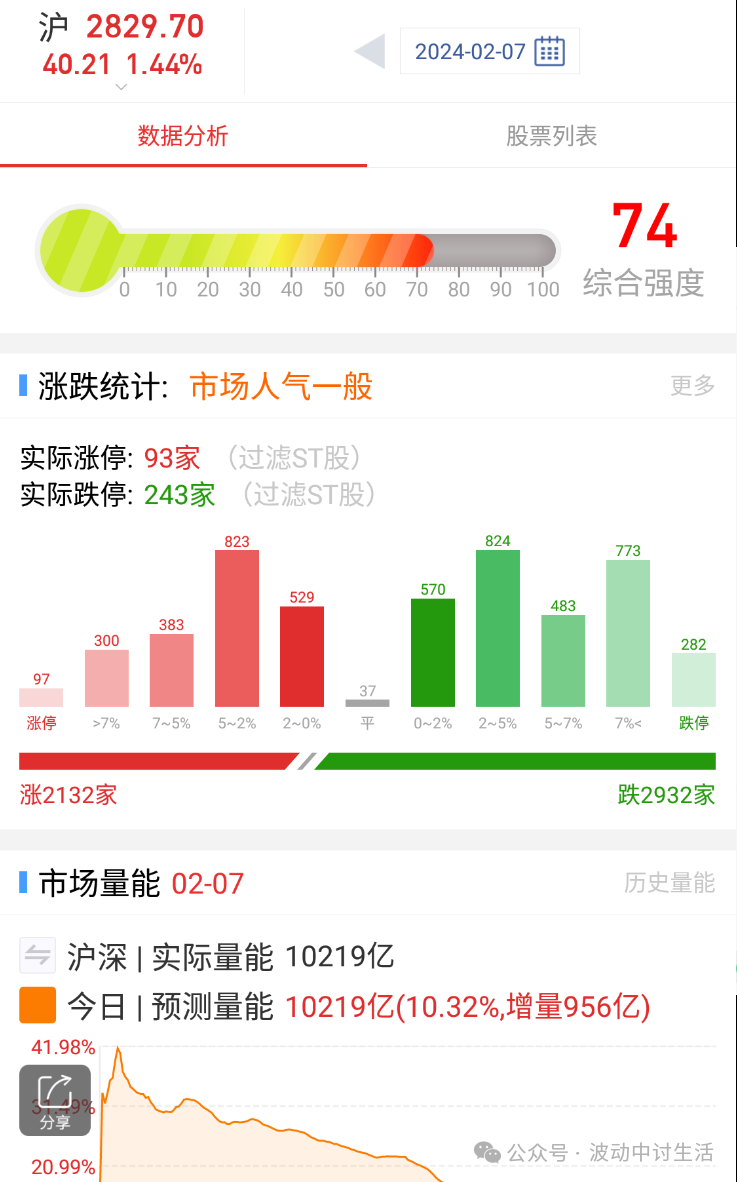737x1182 pixels.
Task: Switch to the 股票列表 tab
Action: click(x=552, y=136)
